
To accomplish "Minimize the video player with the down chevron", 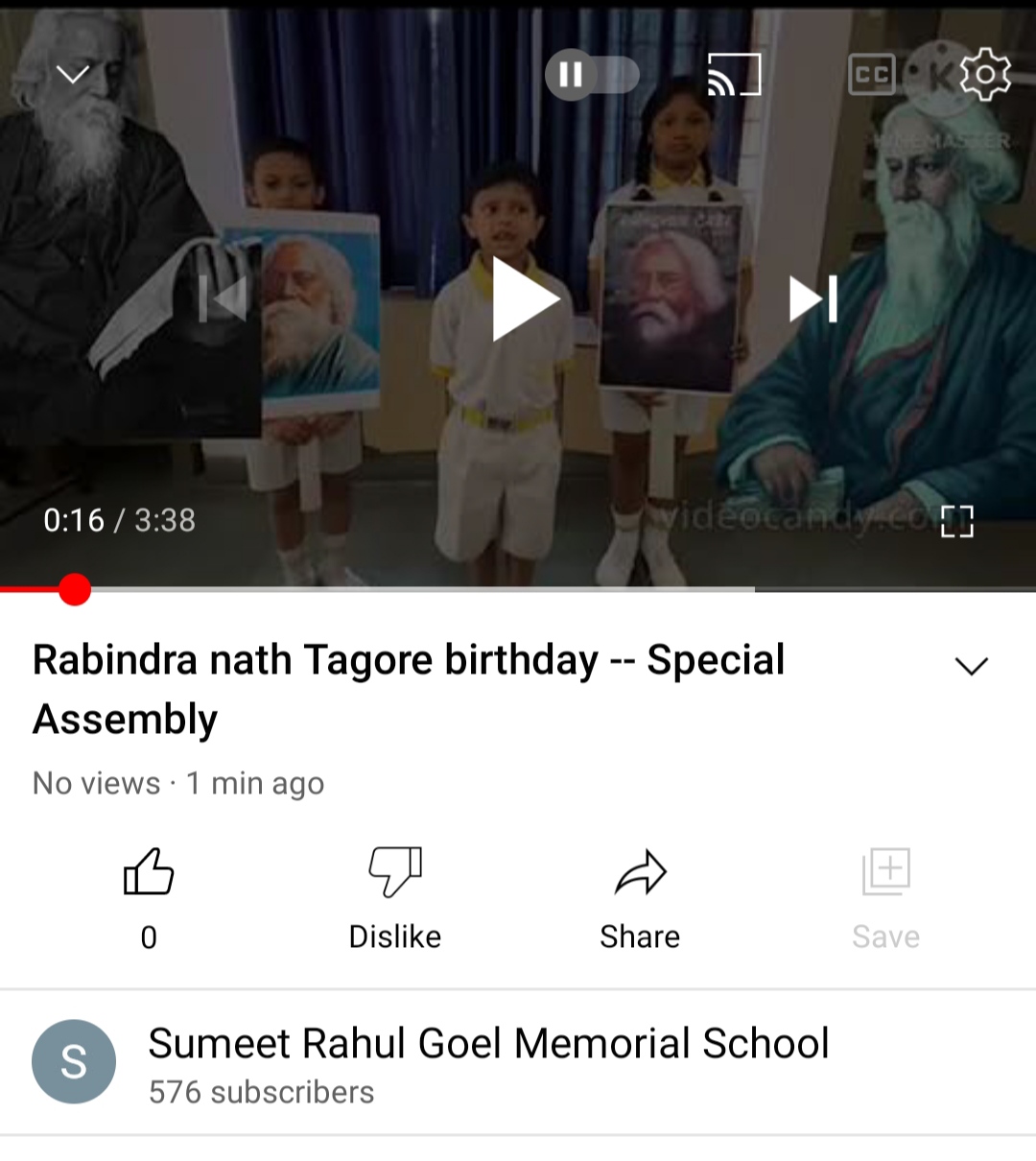I will click(73, 74).
